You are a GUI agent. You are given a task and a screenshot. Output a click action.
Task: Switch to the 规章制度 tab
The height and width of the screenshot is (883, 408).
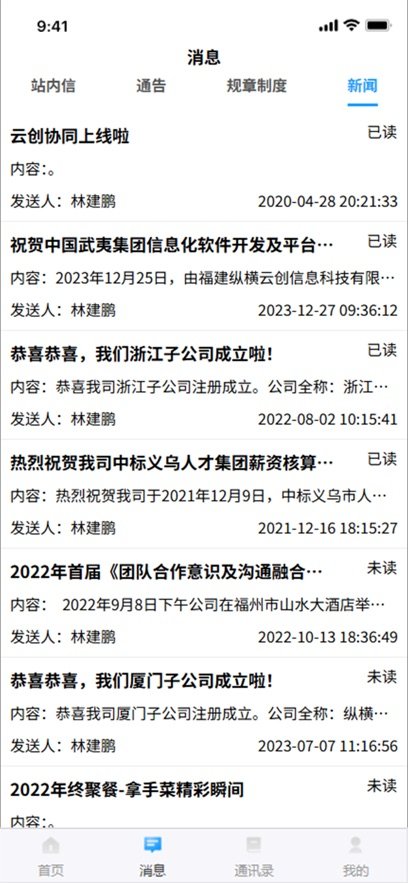[x=257, y=86]
